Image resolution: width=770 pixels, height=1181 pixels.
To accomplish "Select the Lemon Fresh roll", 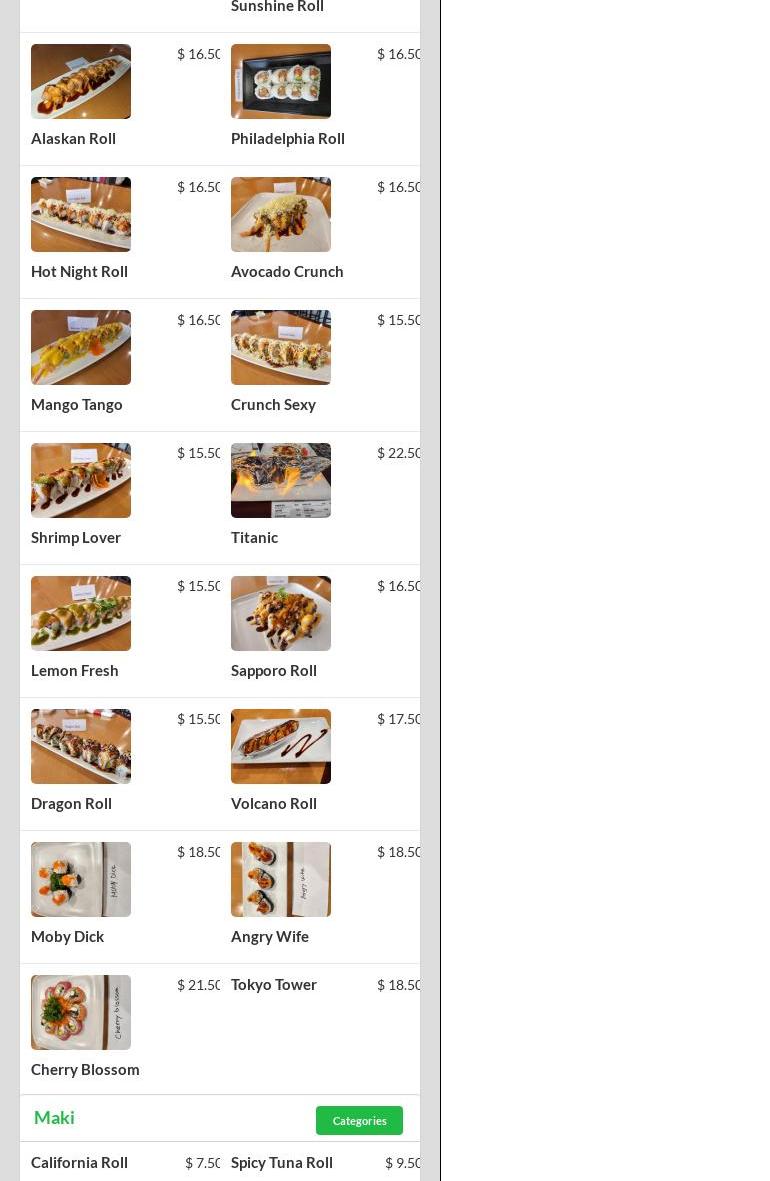I will [x=75, y=670].
